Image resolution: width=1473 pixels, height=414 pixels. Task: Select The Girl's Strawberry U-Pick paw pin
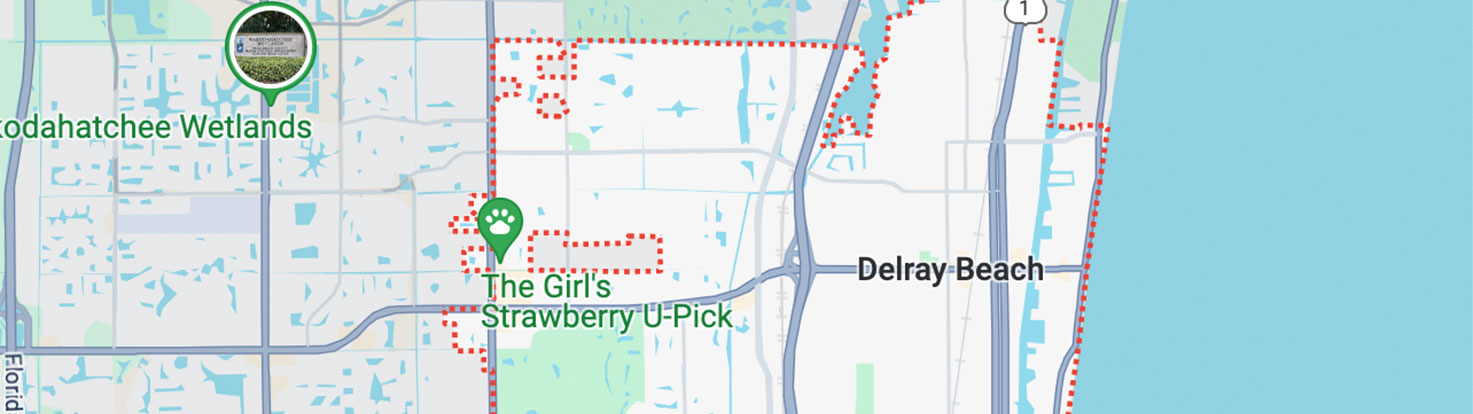498,222
